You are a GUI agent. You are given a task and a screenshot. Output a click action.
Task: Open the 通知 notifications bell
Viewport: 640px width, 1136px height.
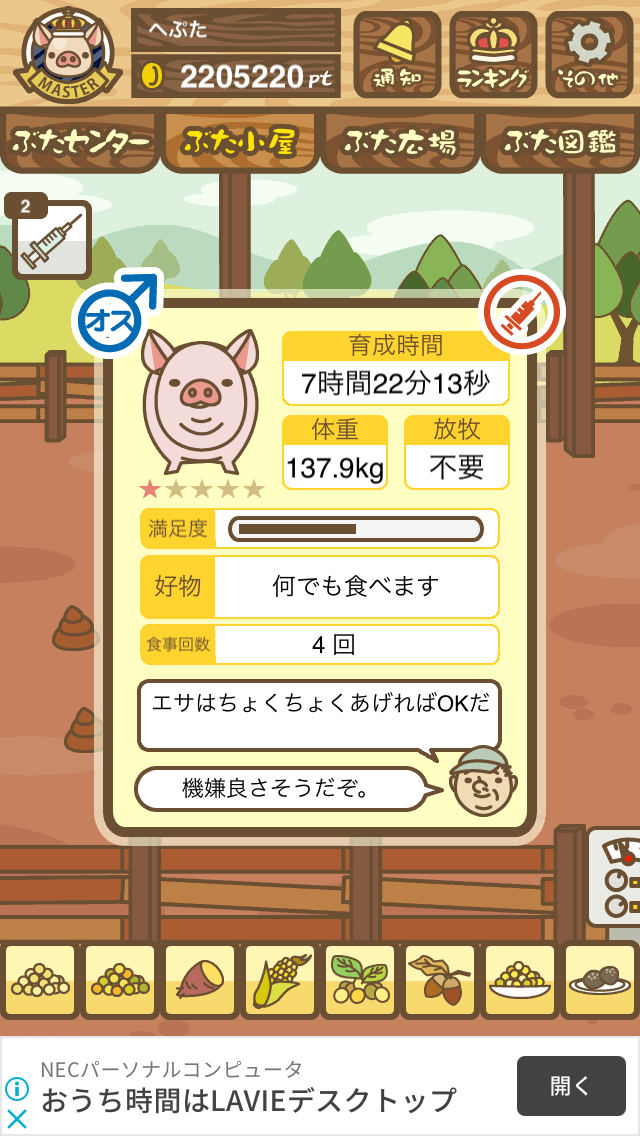(396, 55)
